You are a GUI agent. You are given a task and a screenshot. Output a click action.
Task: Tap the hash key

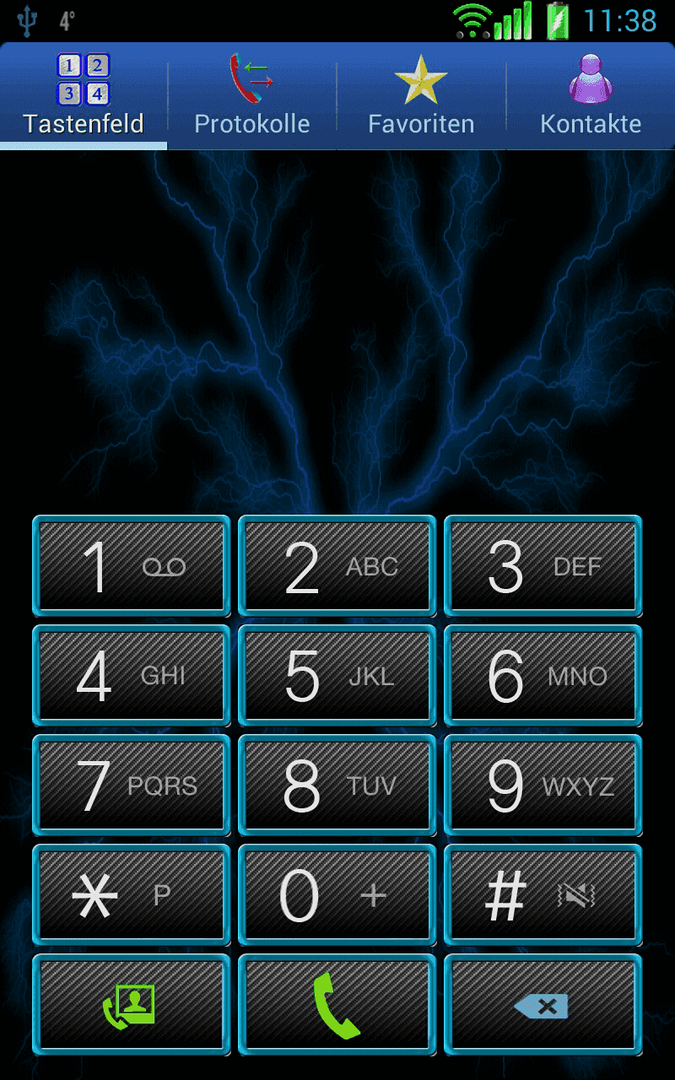[x=542, y=895]
